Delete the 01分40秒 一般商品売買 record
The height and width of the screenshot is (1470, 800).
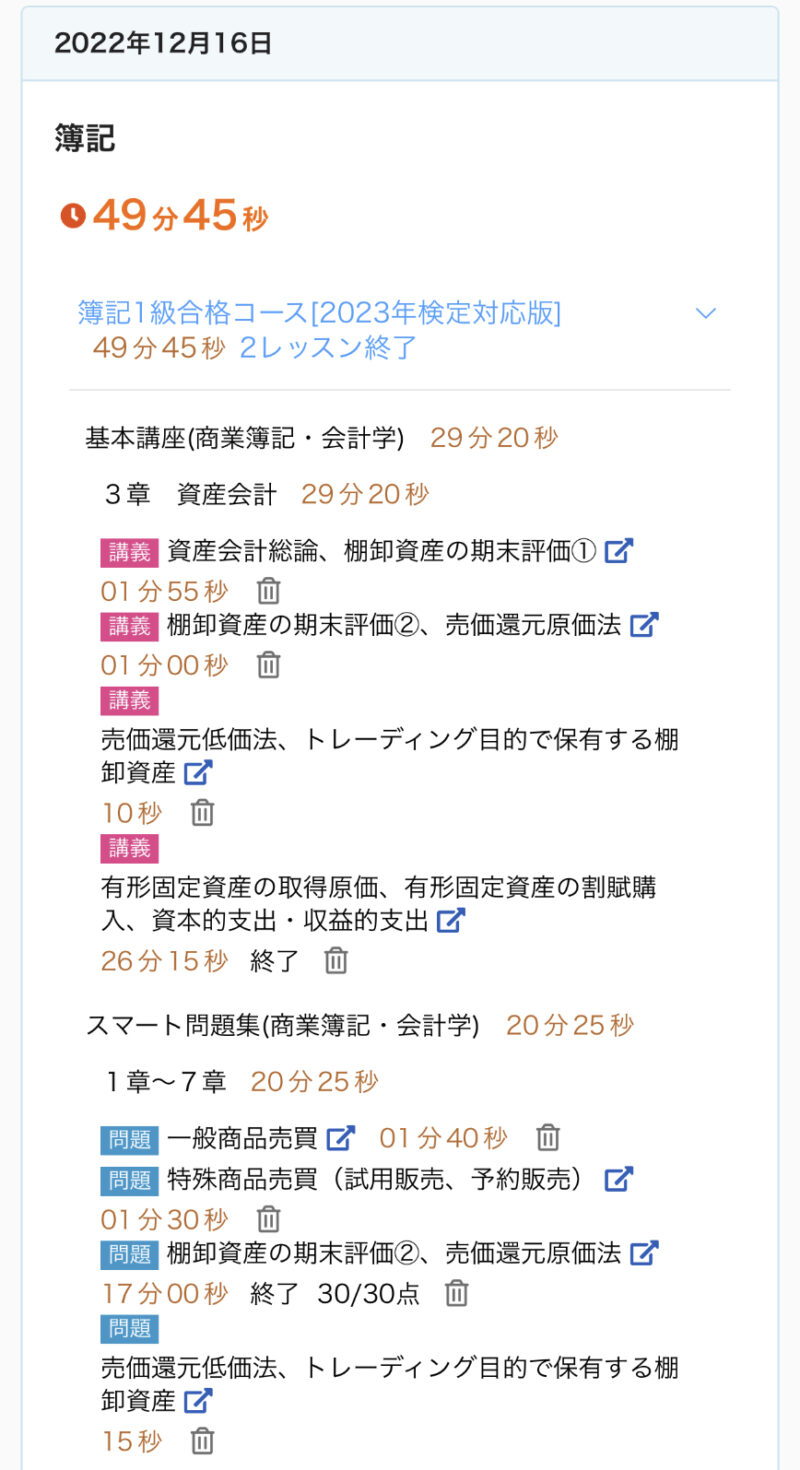pos(547,1138)
